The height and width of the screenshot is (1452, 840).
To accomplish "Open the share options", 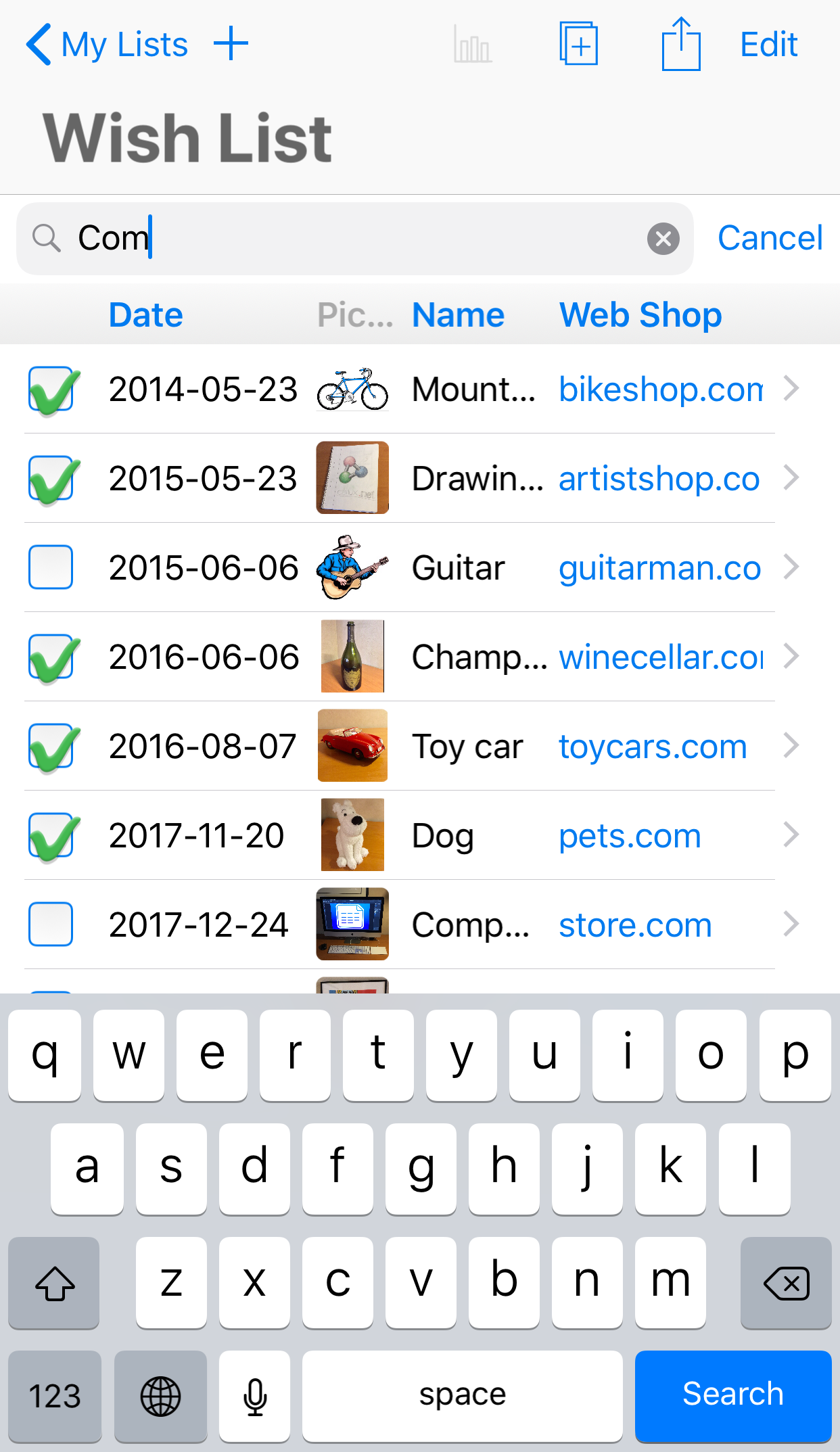I will click(680, 45).
